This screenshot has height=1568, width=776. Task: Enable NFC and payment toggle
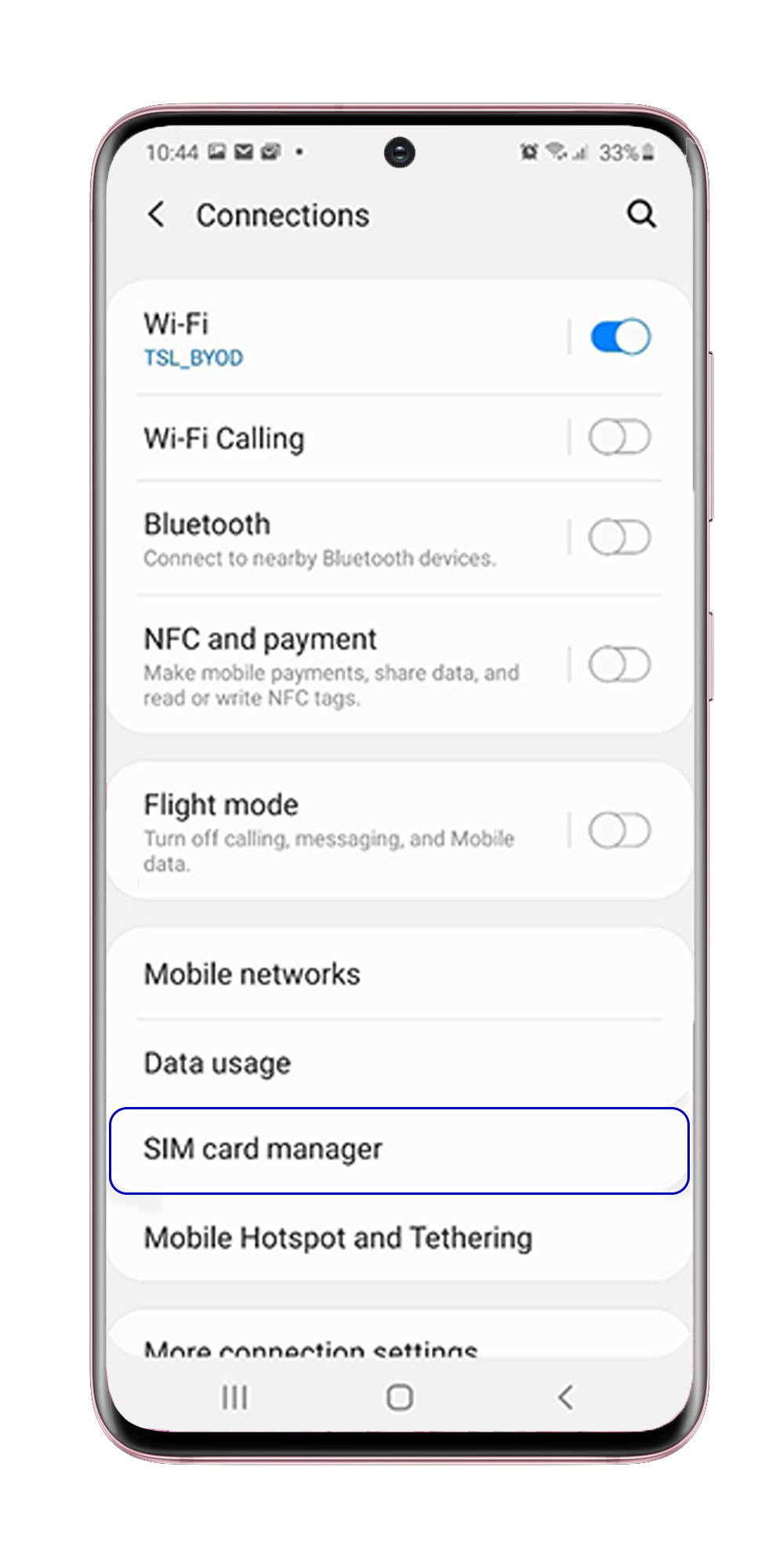[x=619, y=665]
